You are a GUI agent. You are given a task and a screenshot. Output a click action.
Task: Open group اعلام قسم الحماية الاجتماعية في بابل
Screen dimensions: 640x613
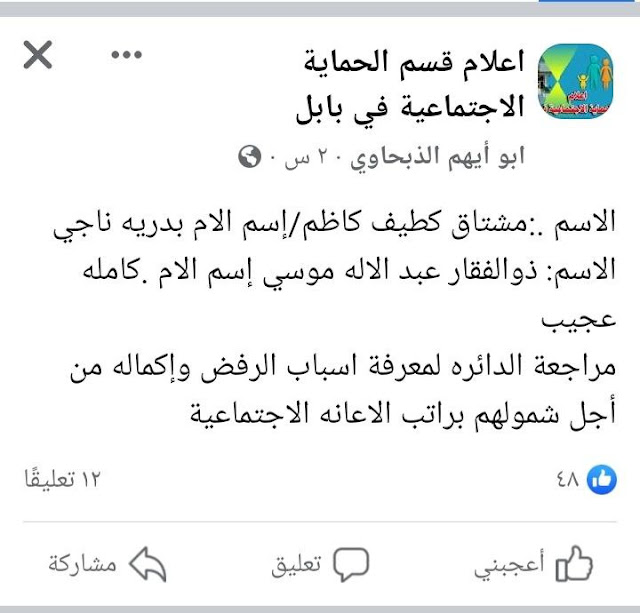[x=409, y=85]
